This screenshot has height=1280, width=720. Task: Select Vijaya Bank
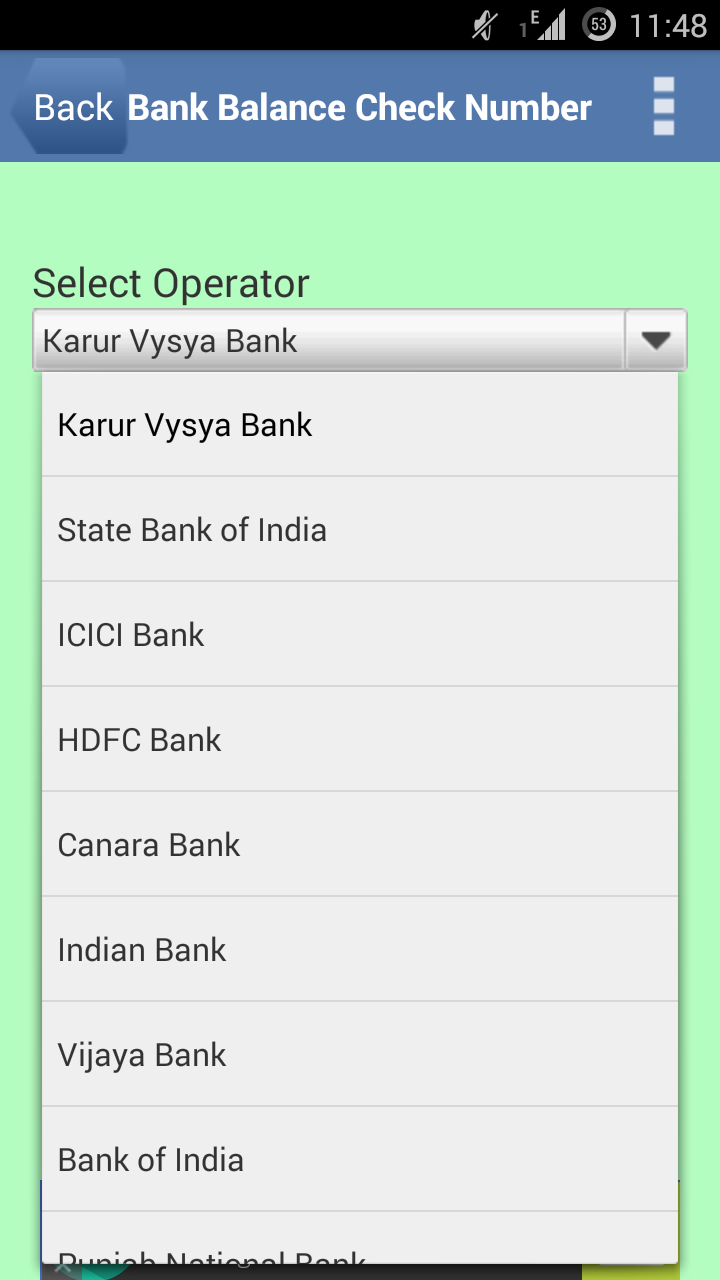tap(359, 1055)
